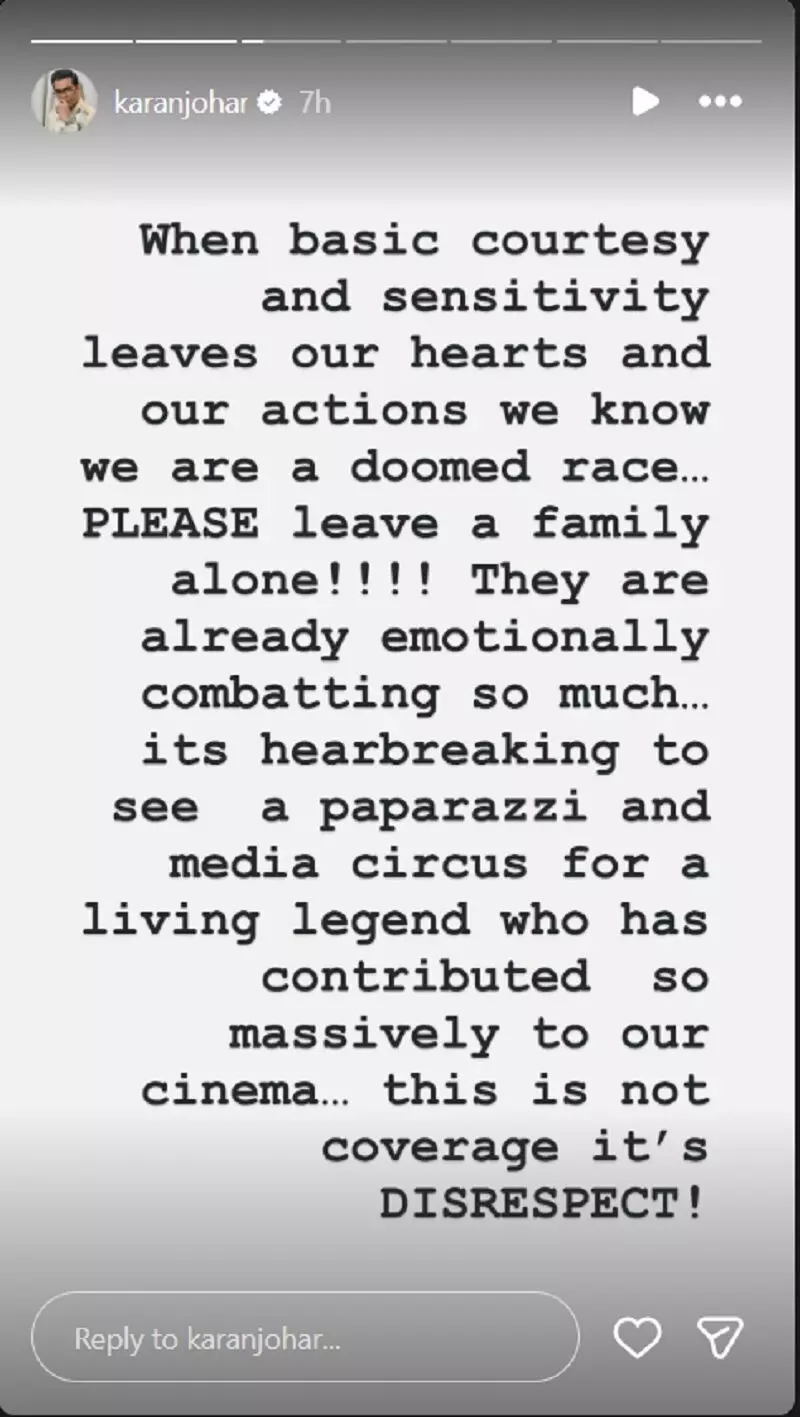Like this story with the heart
This screenshot has height=1417, width=800.
coord(637,1337)
